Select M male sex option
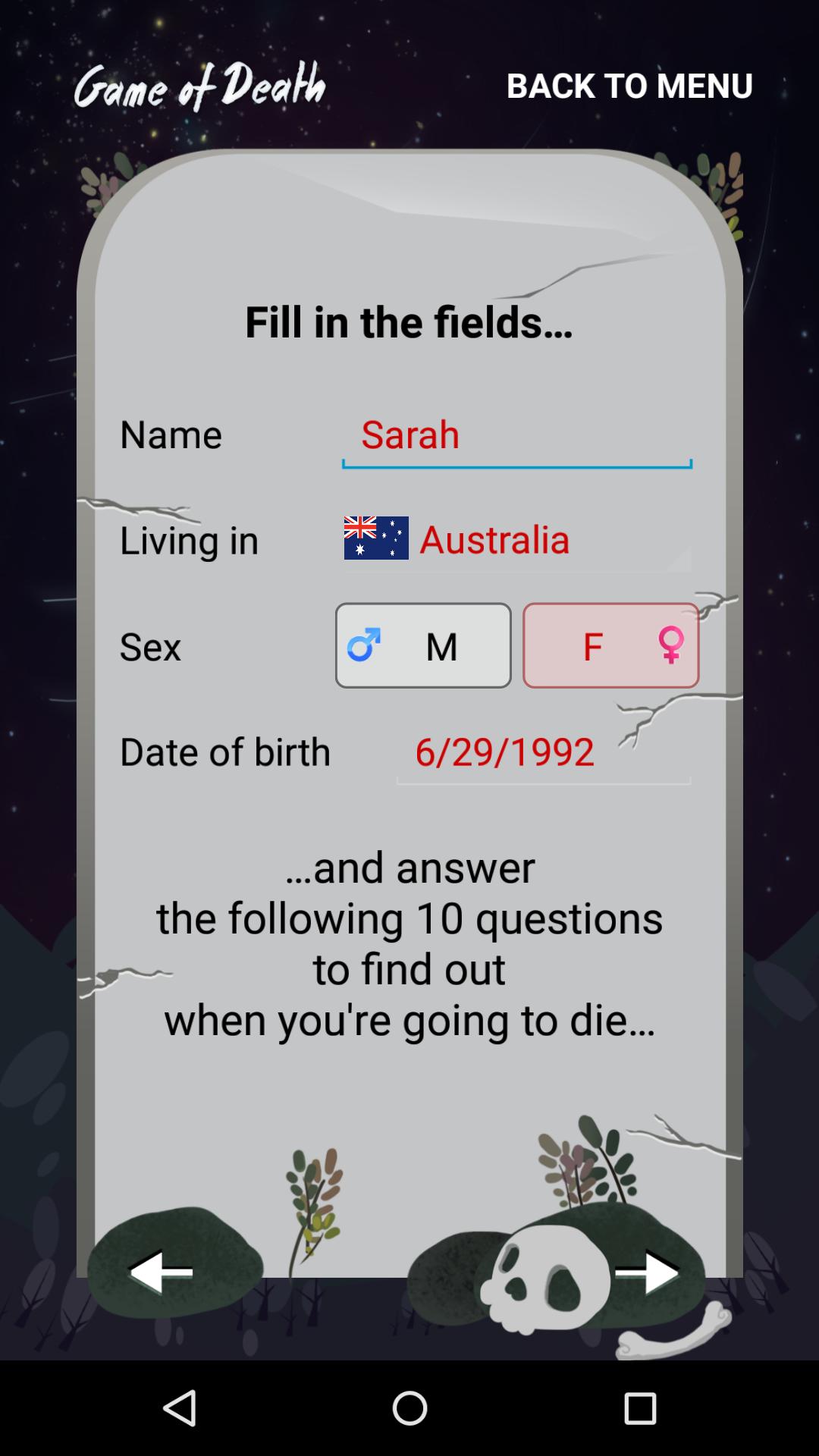The image size is (819, 1456). tap(423, 645)
